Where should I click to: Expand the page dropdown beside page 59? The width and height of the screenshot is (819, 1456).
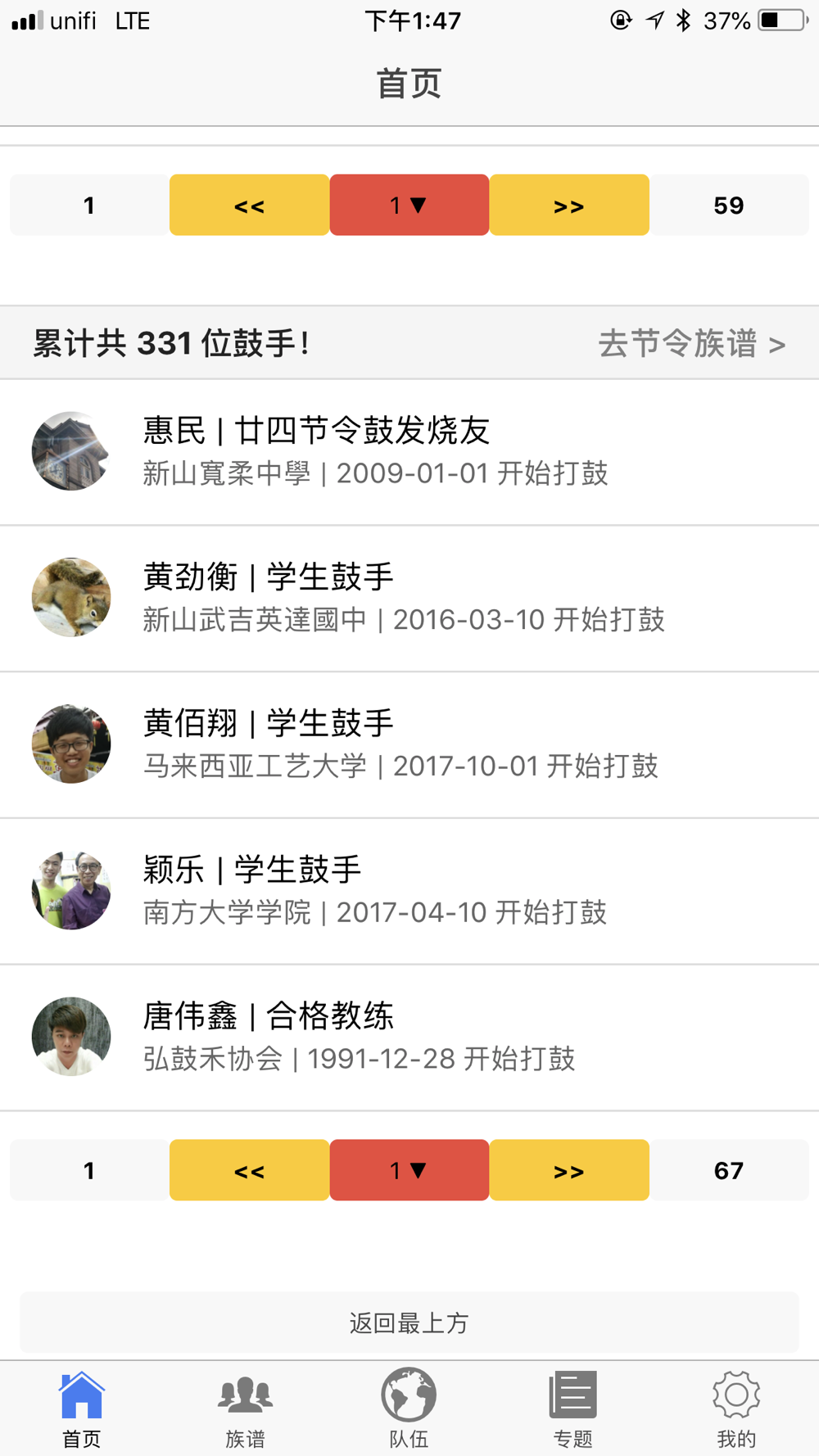pos(409,205)
